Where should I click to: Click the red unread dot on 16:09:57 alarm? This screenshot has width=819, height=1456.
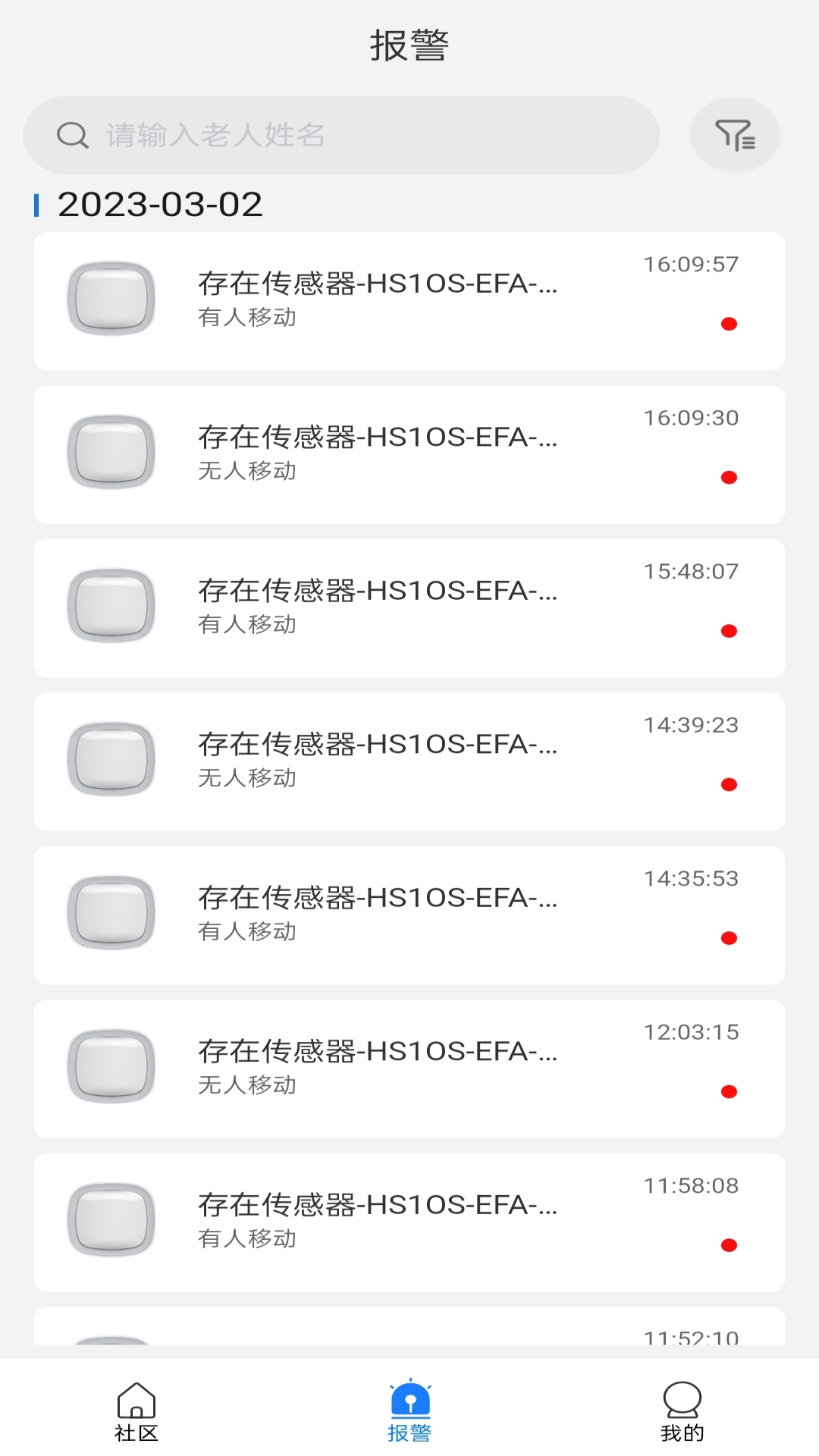click(x=730, y=325)
